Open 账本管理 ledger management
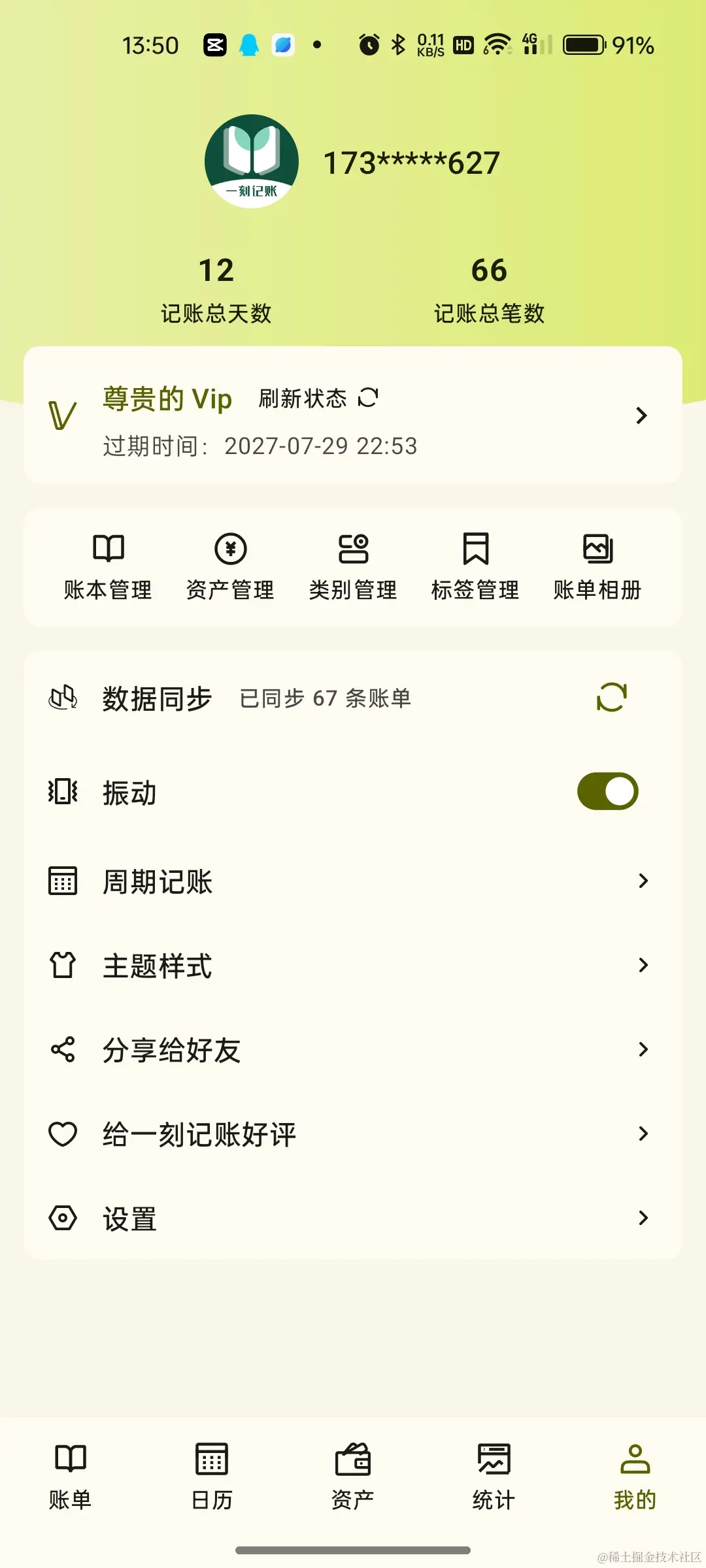The image size is (706, 1568). [x=108, y=566]
